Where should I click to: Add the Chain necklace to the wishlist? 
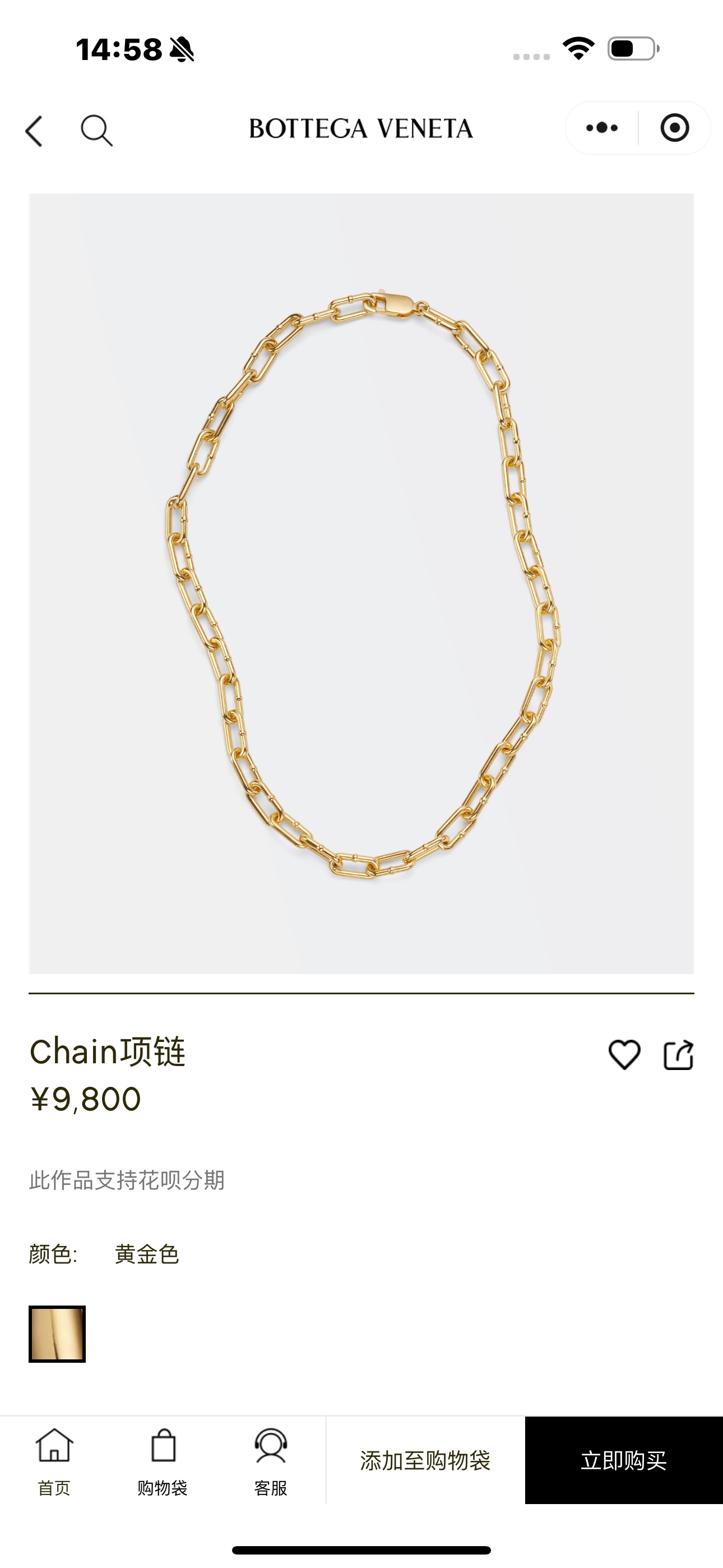pos(624,1054)
